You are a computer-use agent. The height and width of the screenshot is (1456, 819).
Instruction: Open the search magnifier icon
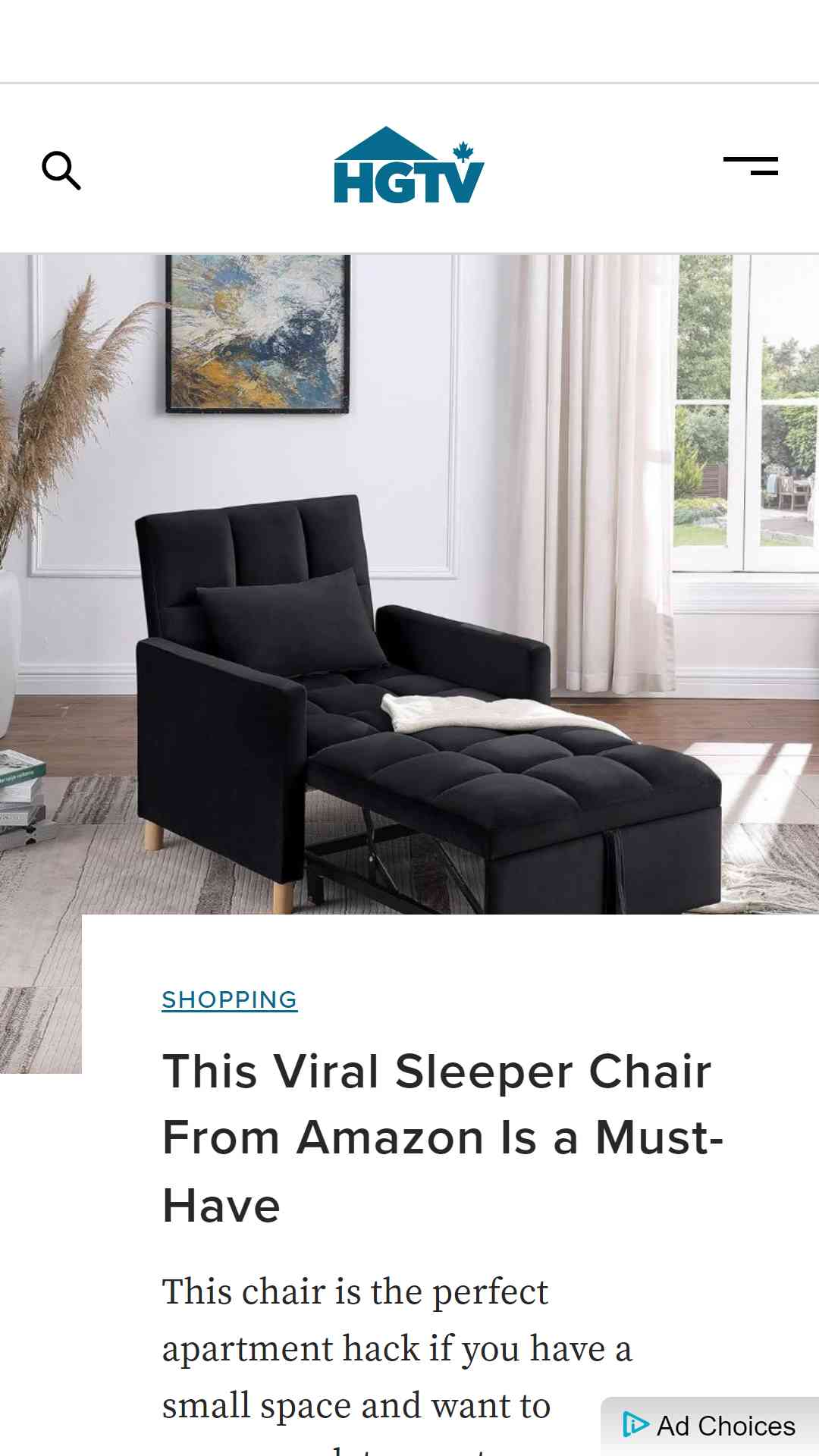tap(61, 170)
